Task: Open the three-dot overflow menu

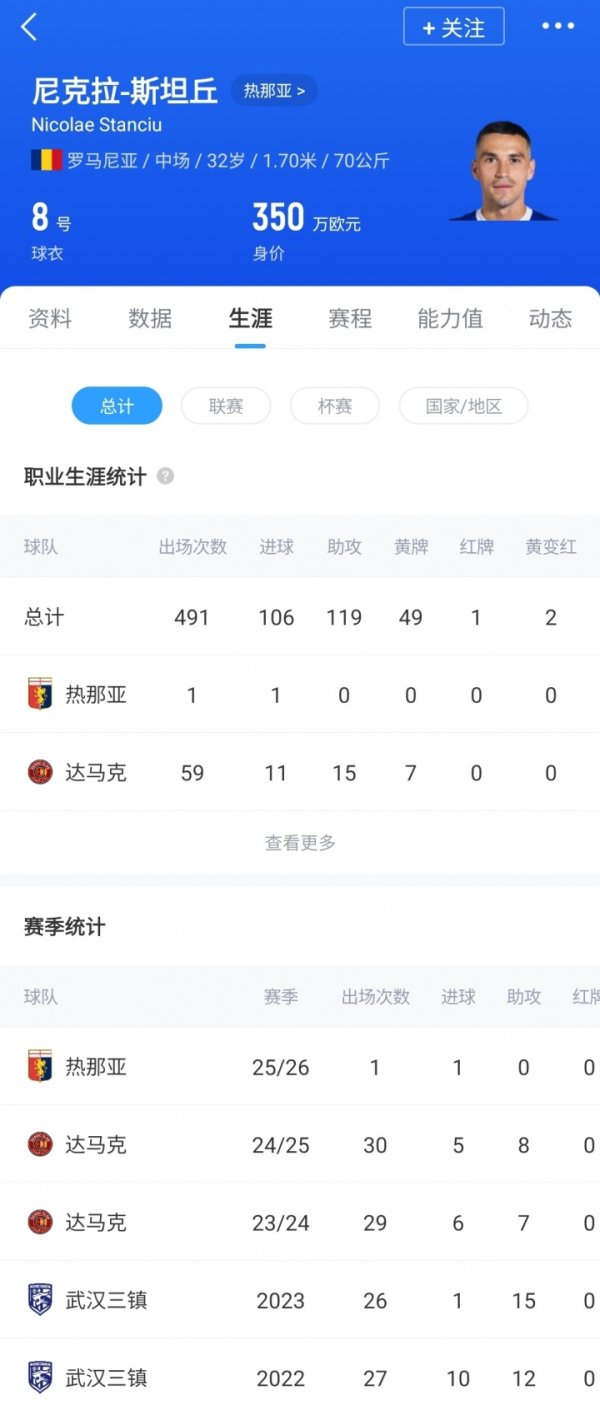Action: (x=557, y=27)
